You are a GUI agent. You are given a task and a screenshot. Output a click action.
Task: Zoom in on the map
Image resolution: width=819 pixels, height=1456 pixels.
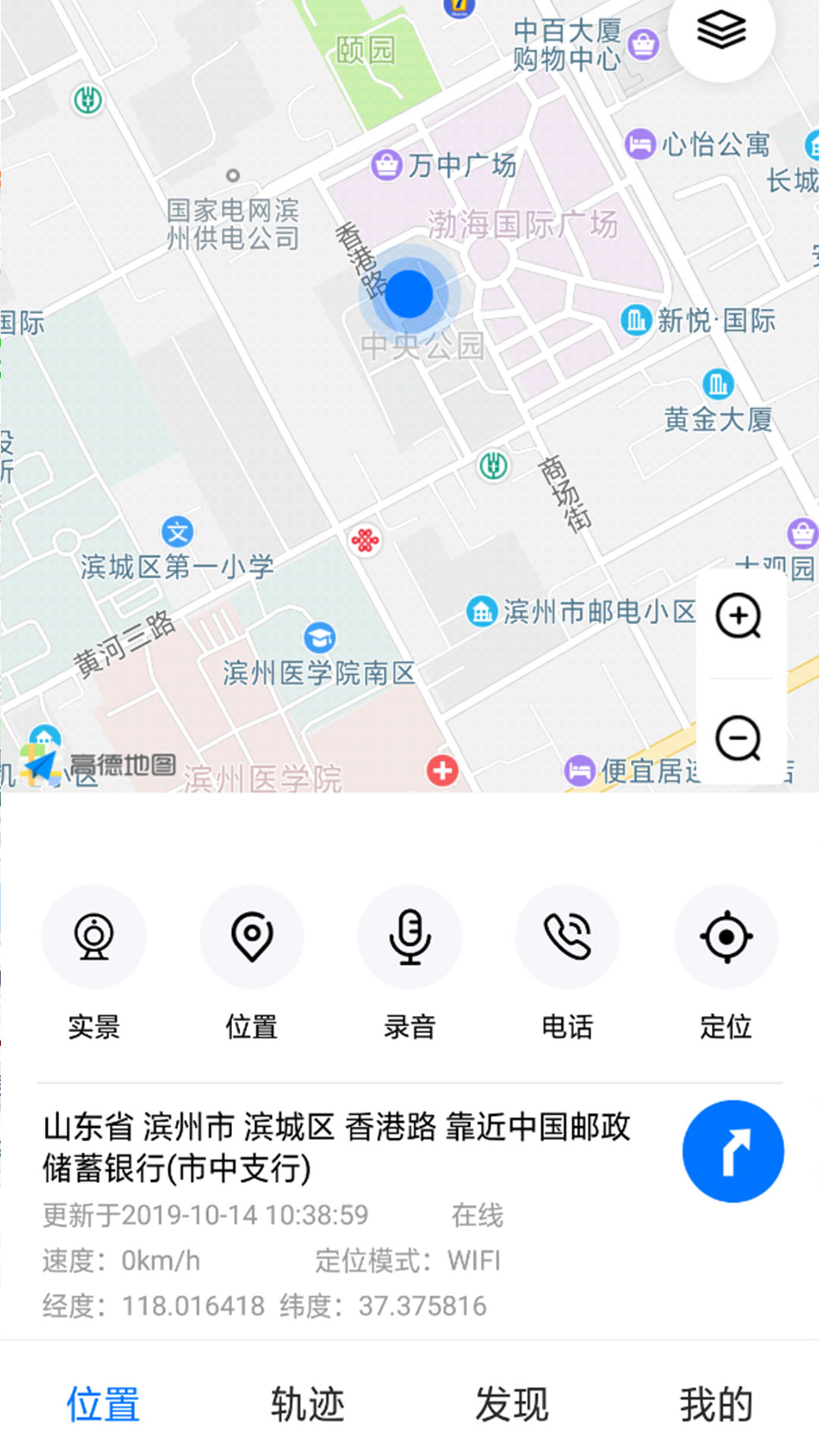739,616
